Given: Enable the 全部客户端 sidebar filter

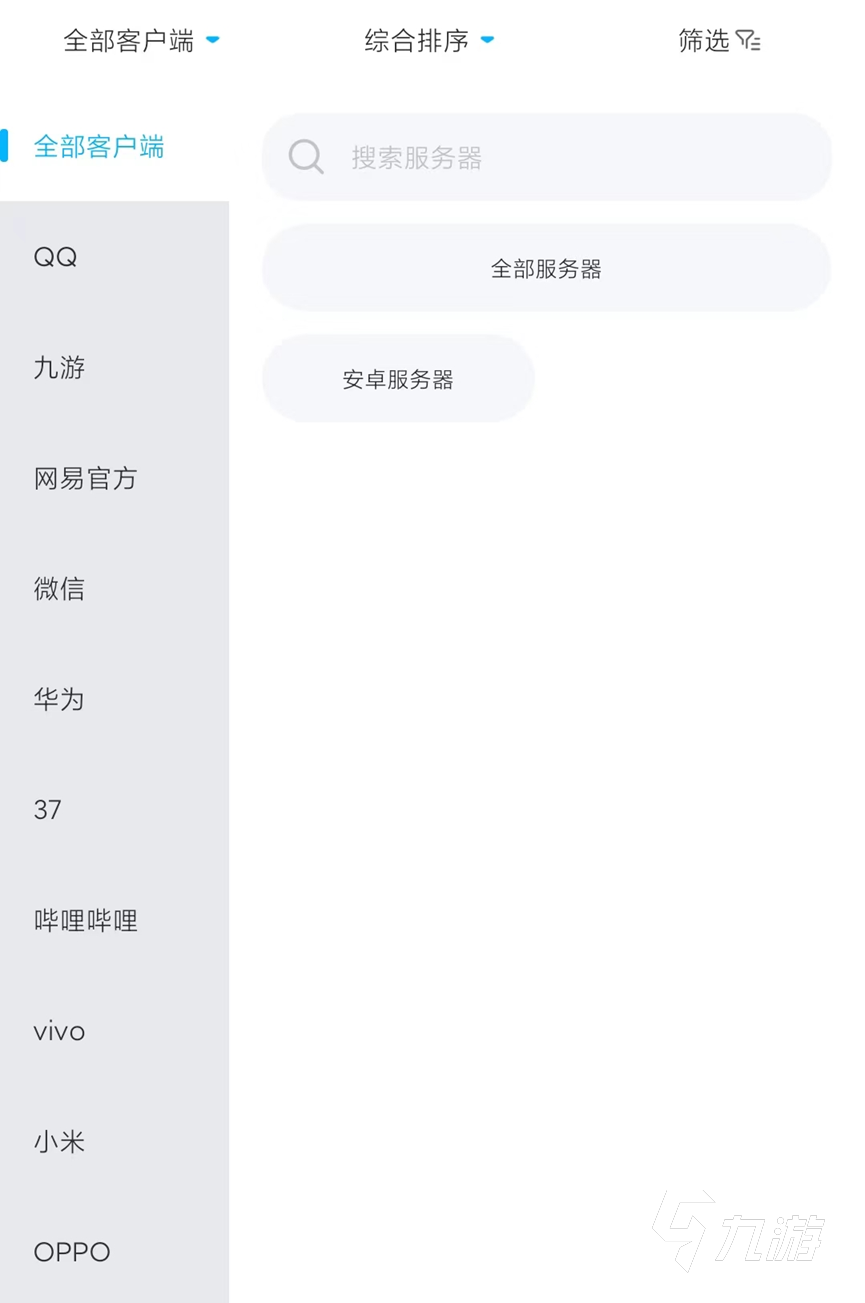Looking at the screenshot, I should (99, 146).
